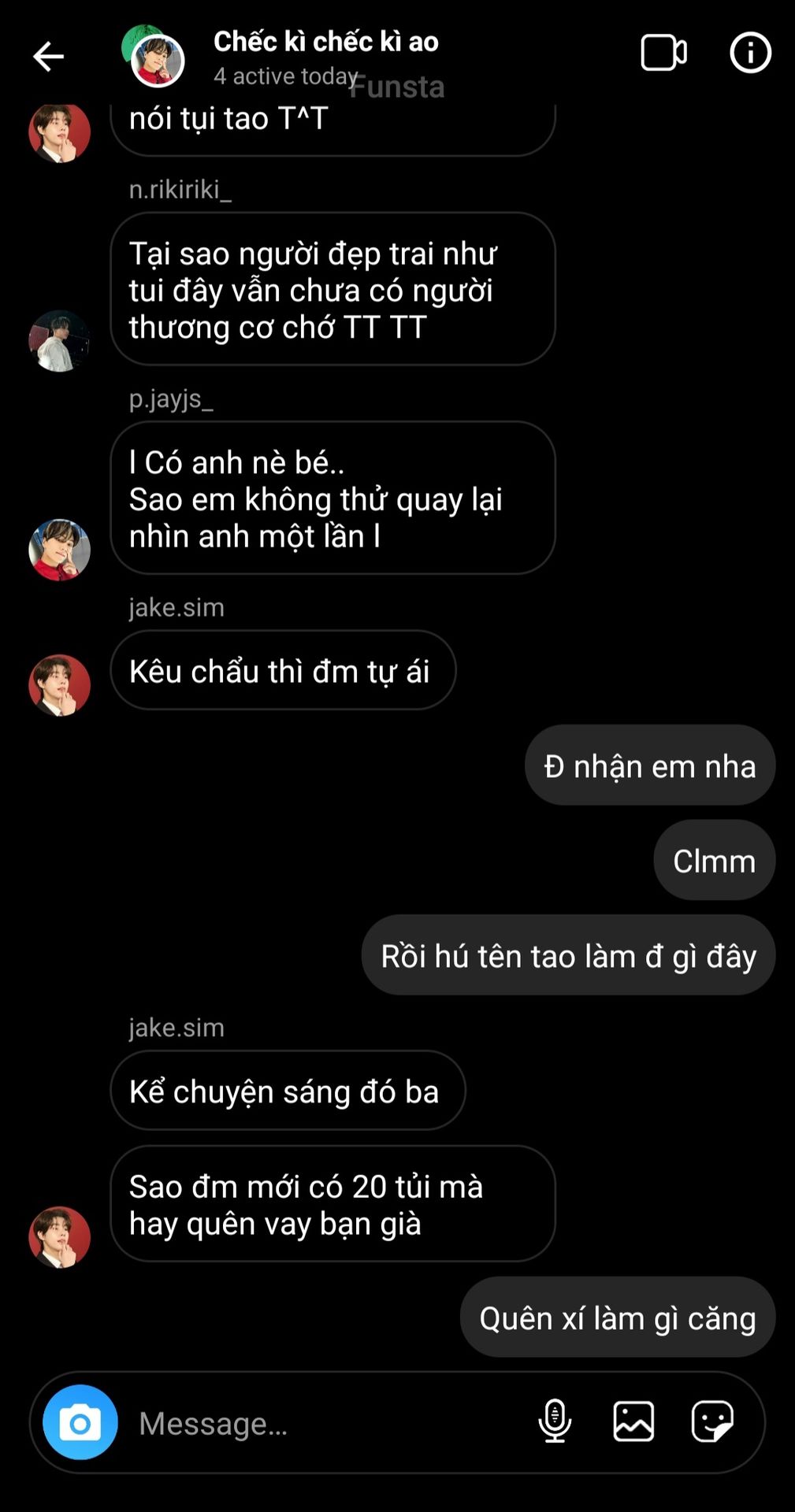795x1512 pixels.
Task: Open the avatar beside the 'thương cơ chớ' message
Action: point(59,341)
